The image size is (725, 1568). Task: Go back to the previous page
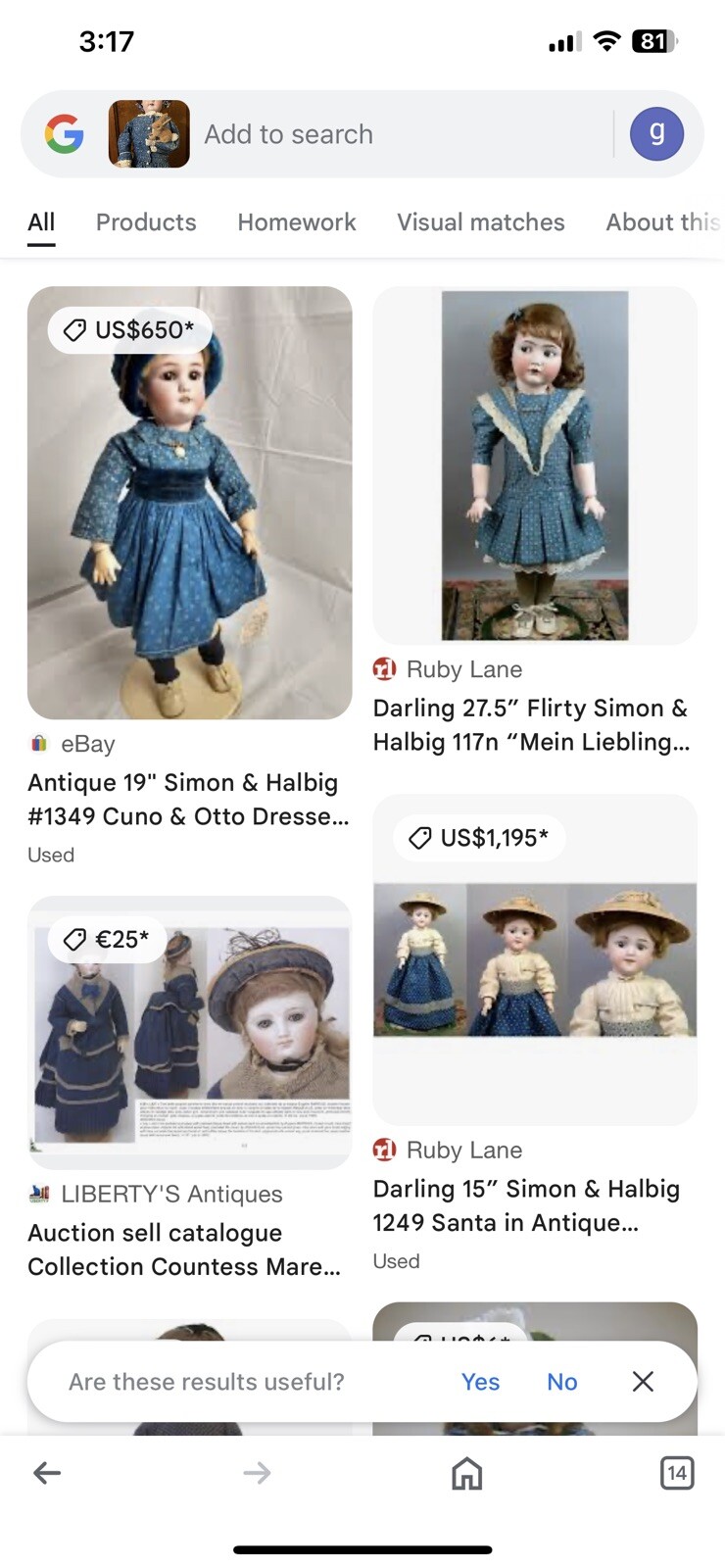(x=47, y=1472)
